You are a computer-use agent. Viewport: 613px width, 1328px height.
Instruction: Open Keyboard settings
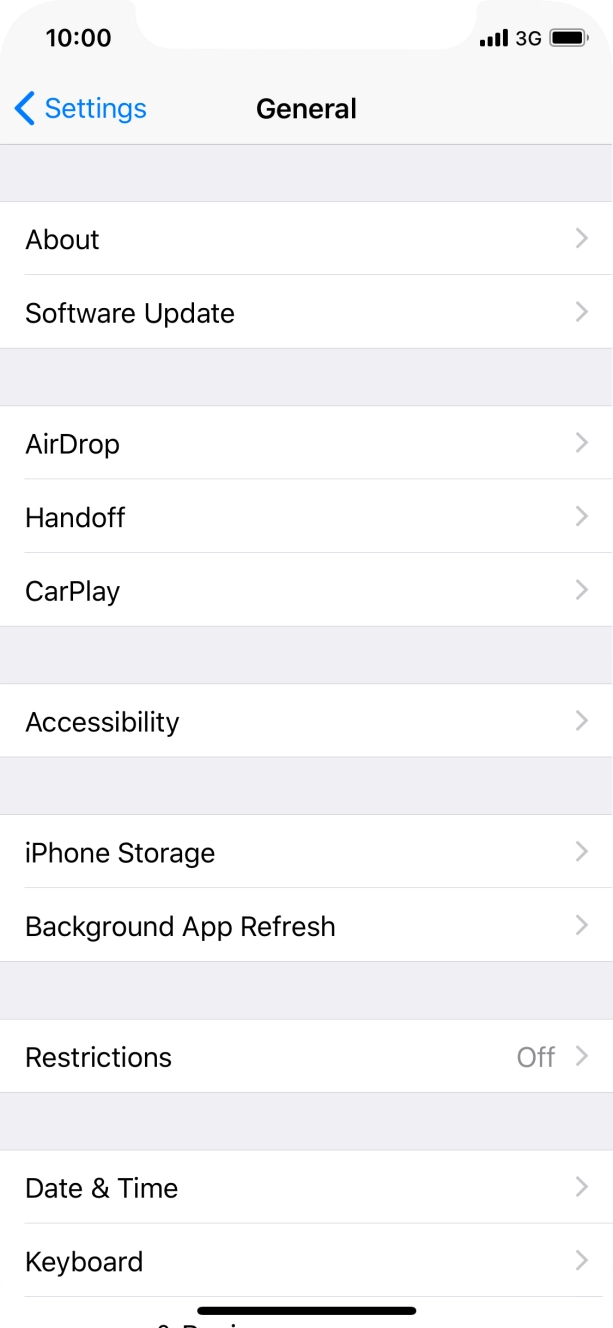(x=306, y=1260)
